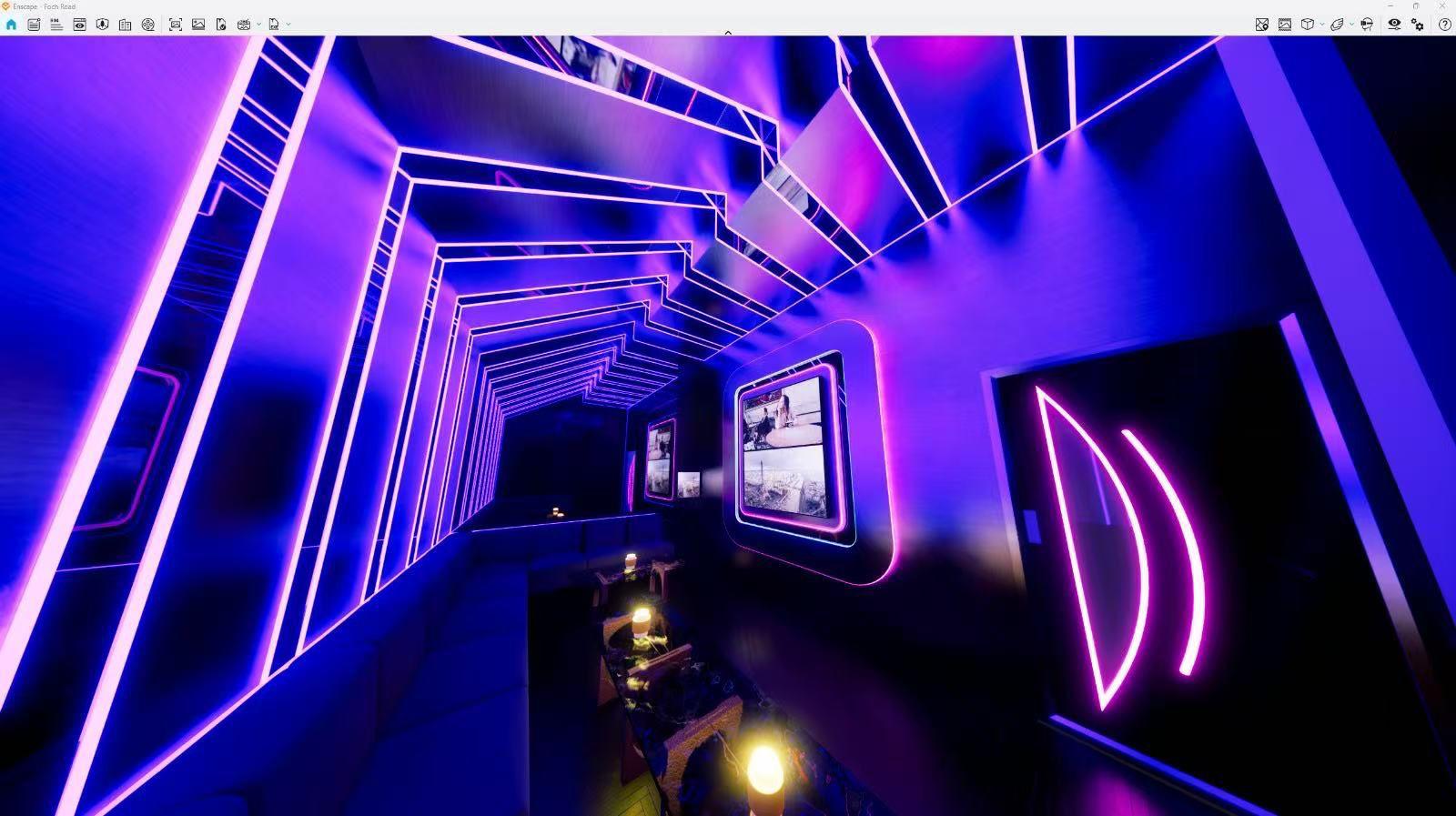1456x816 pixels.
Task: Collapse the toolbar with the up chevron
Action: 728,33
